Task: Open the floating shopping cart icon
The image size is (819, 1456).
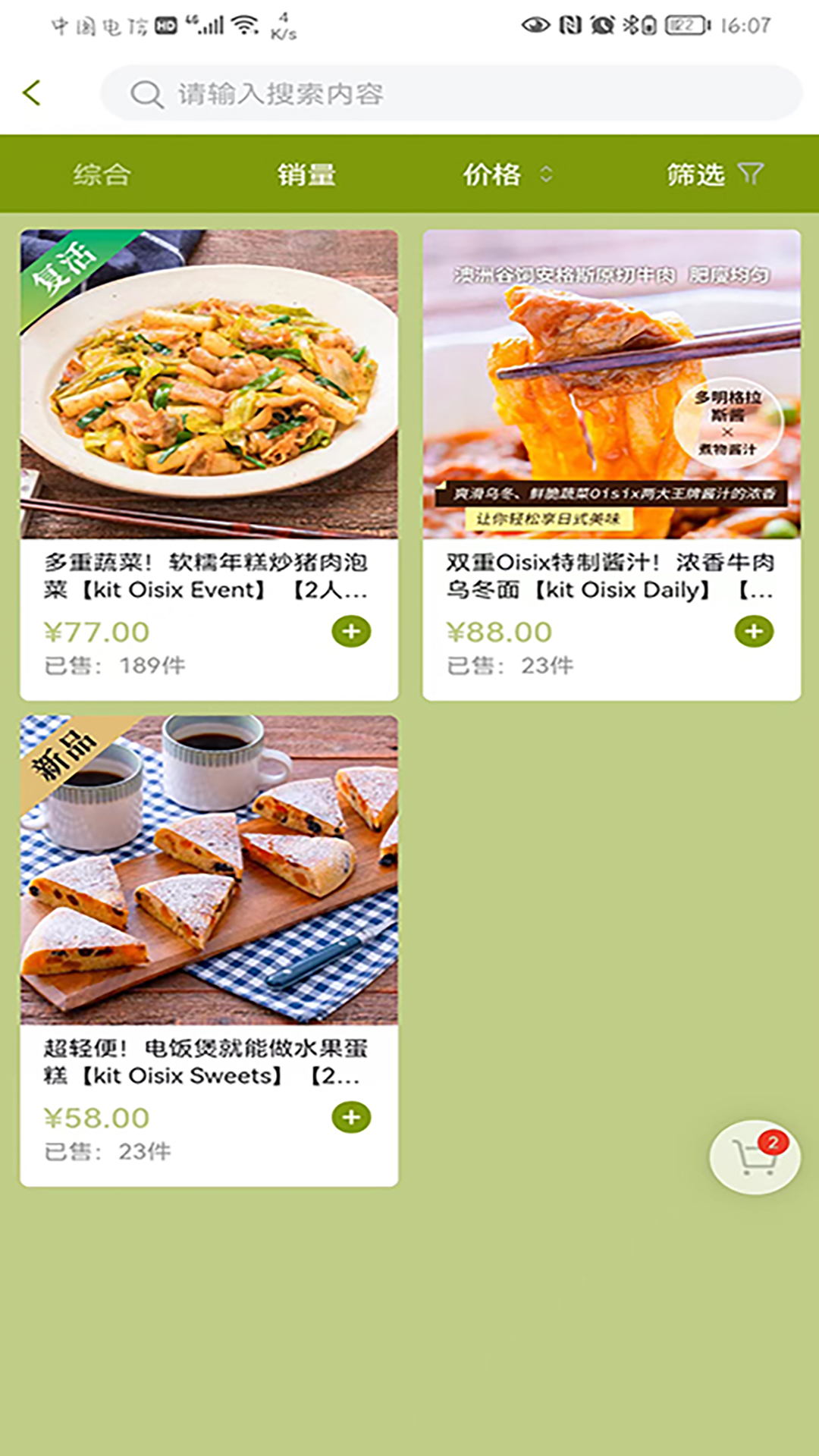Action: point(755,1155)
